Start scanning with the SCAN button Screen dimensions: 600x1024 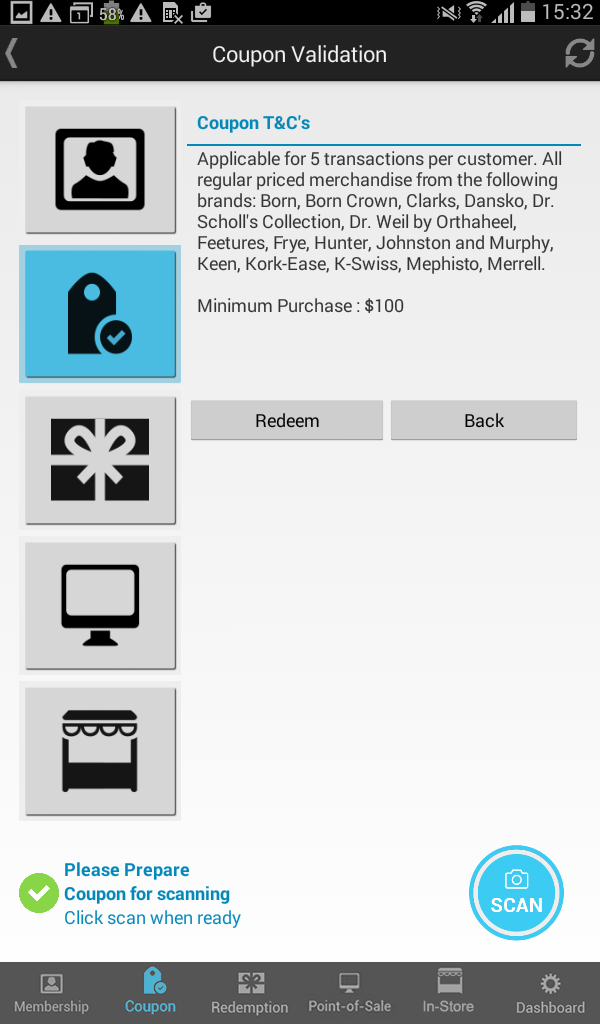click(516, 893)
